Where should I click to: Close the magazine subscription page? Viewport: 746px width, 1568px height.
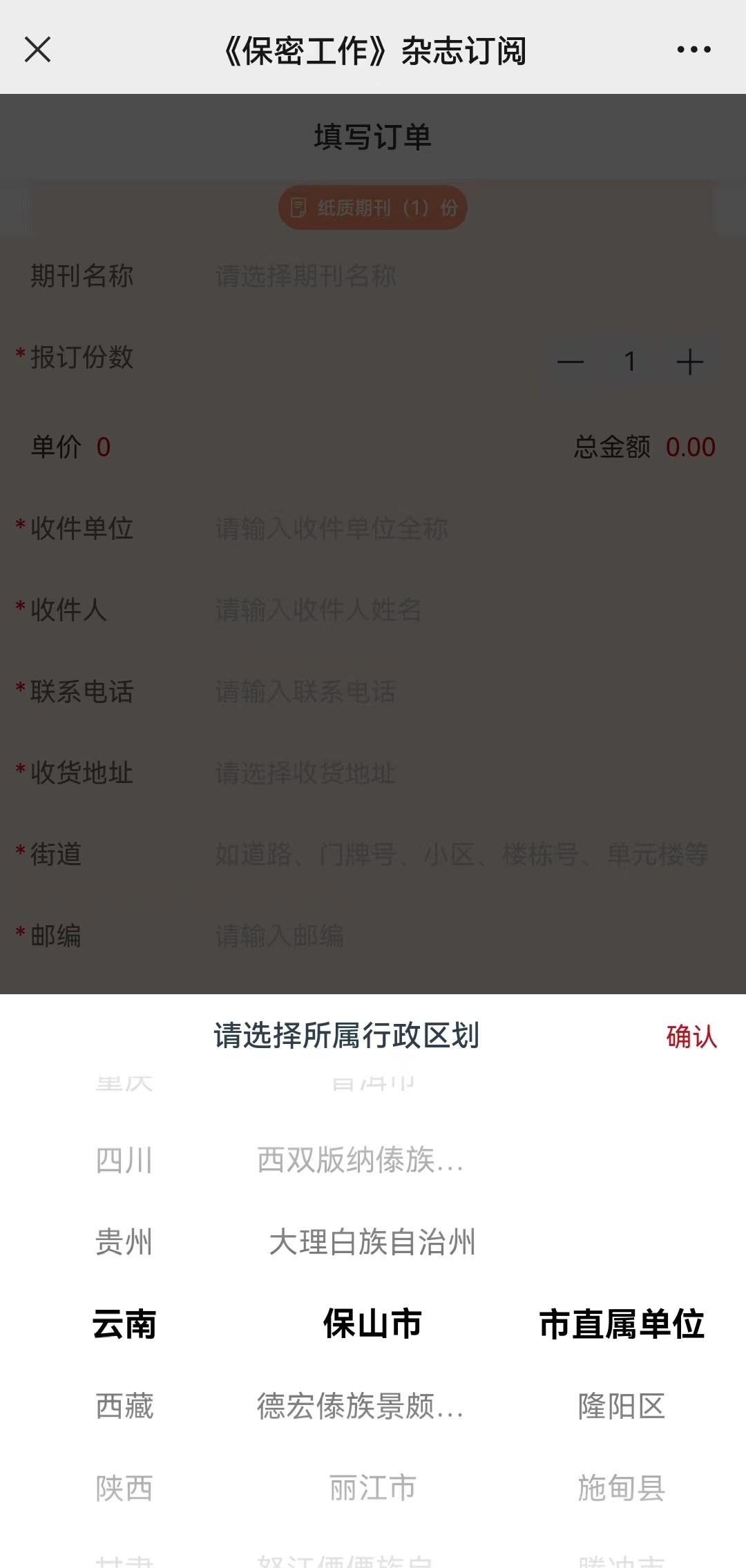coord(37,50)
